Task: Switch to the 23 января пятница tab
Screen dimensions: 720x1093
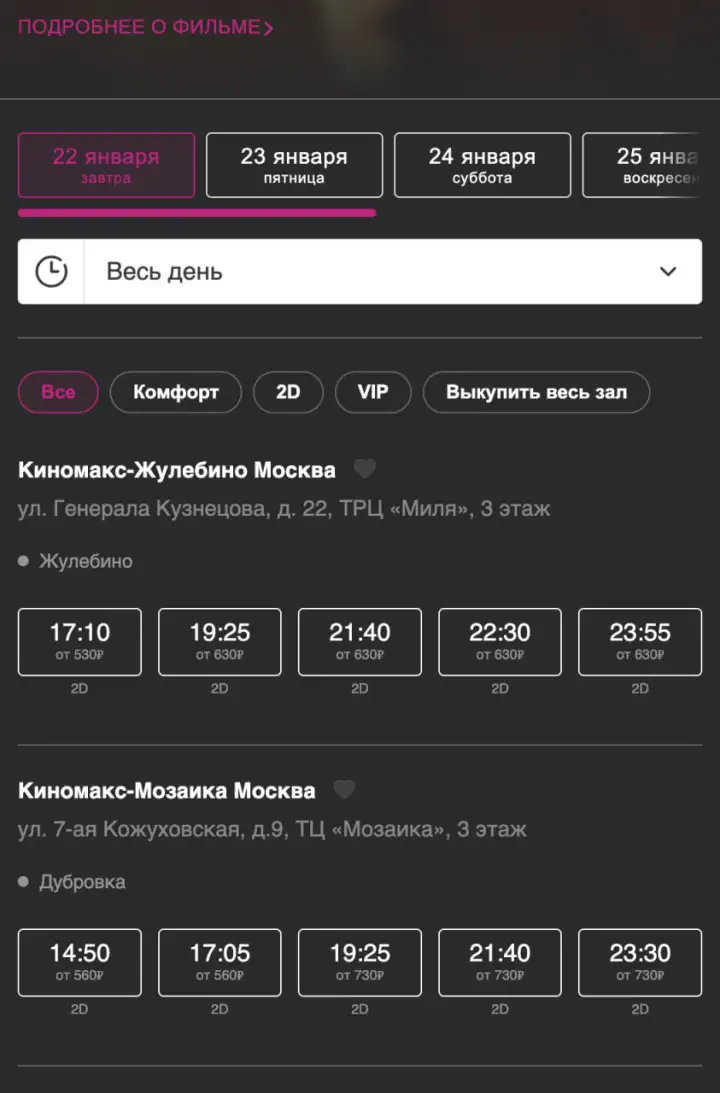Action: (x=294, y=164)
